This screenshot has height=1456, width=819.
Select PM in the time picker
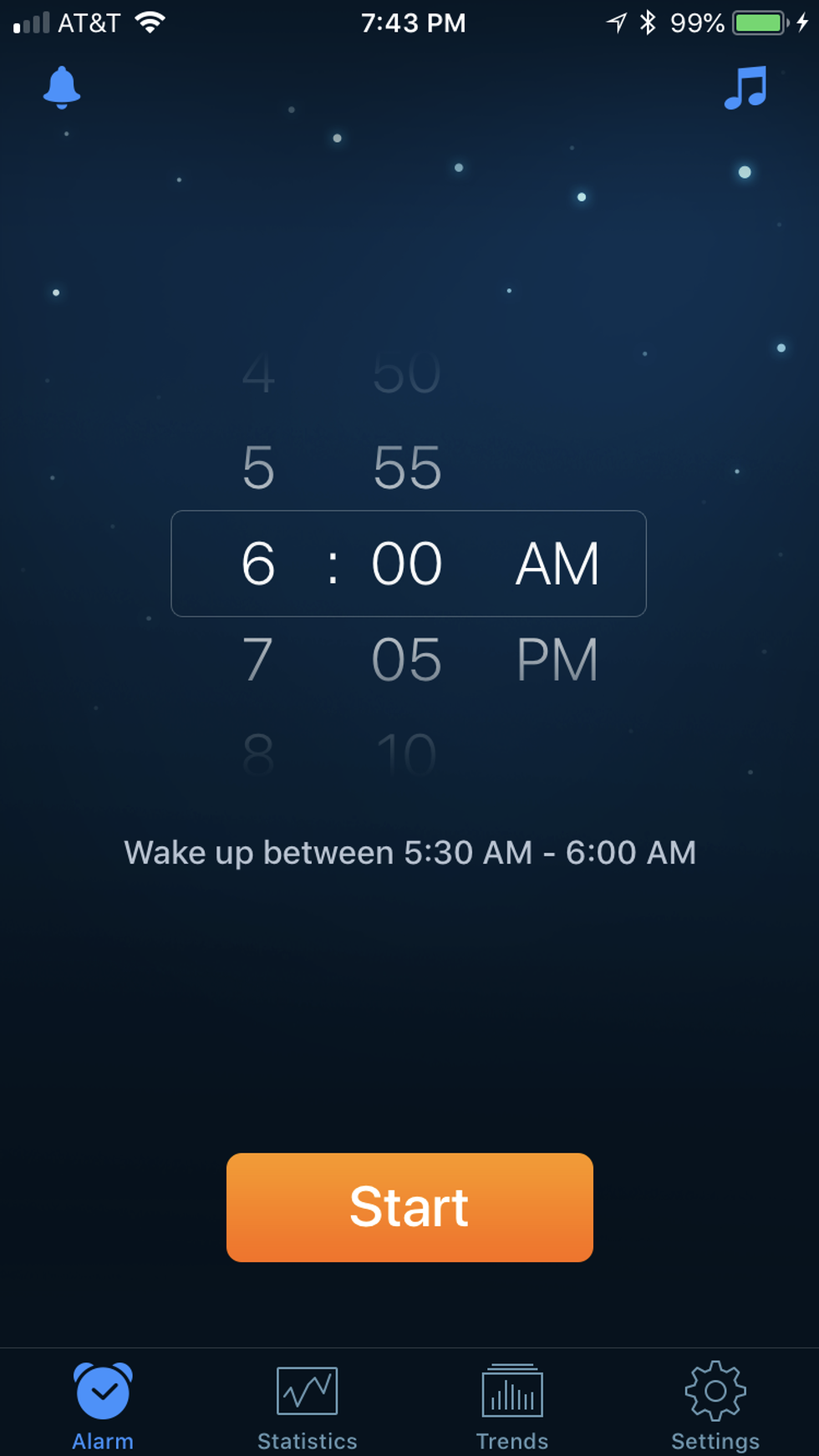pos(557,660)
